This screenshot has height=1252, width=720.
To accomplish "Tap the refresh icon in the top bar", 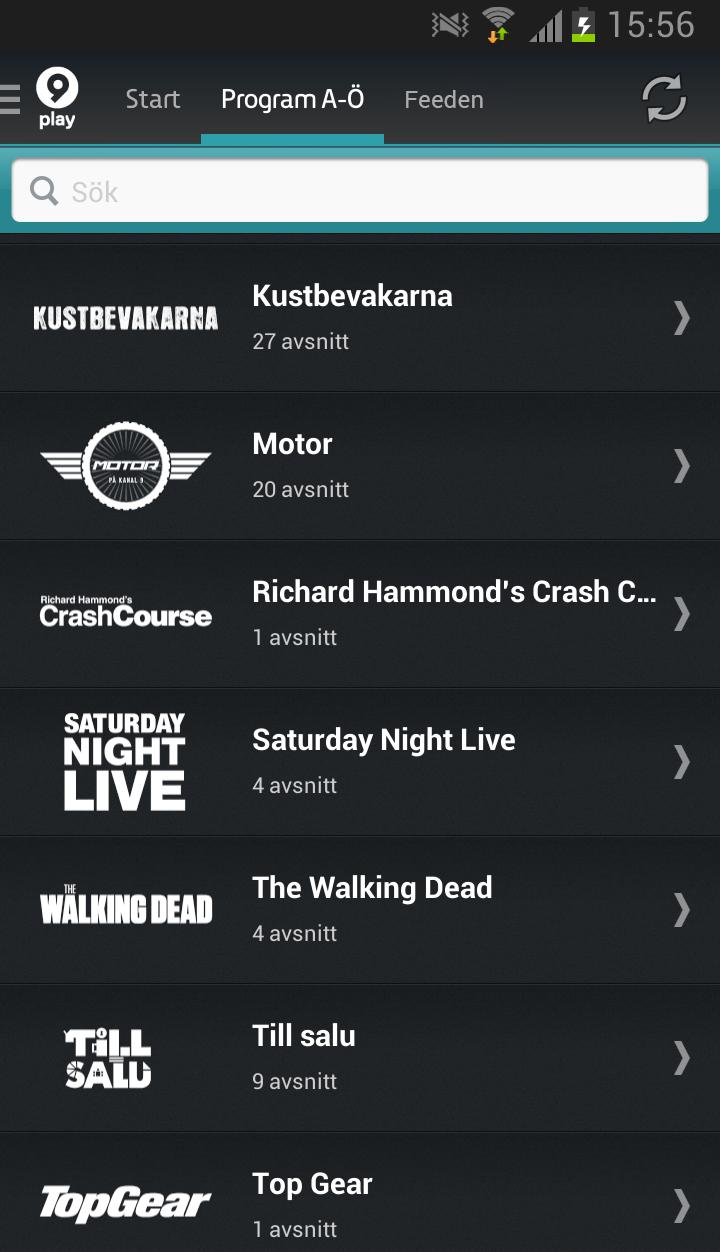I will tap(663, 98).
